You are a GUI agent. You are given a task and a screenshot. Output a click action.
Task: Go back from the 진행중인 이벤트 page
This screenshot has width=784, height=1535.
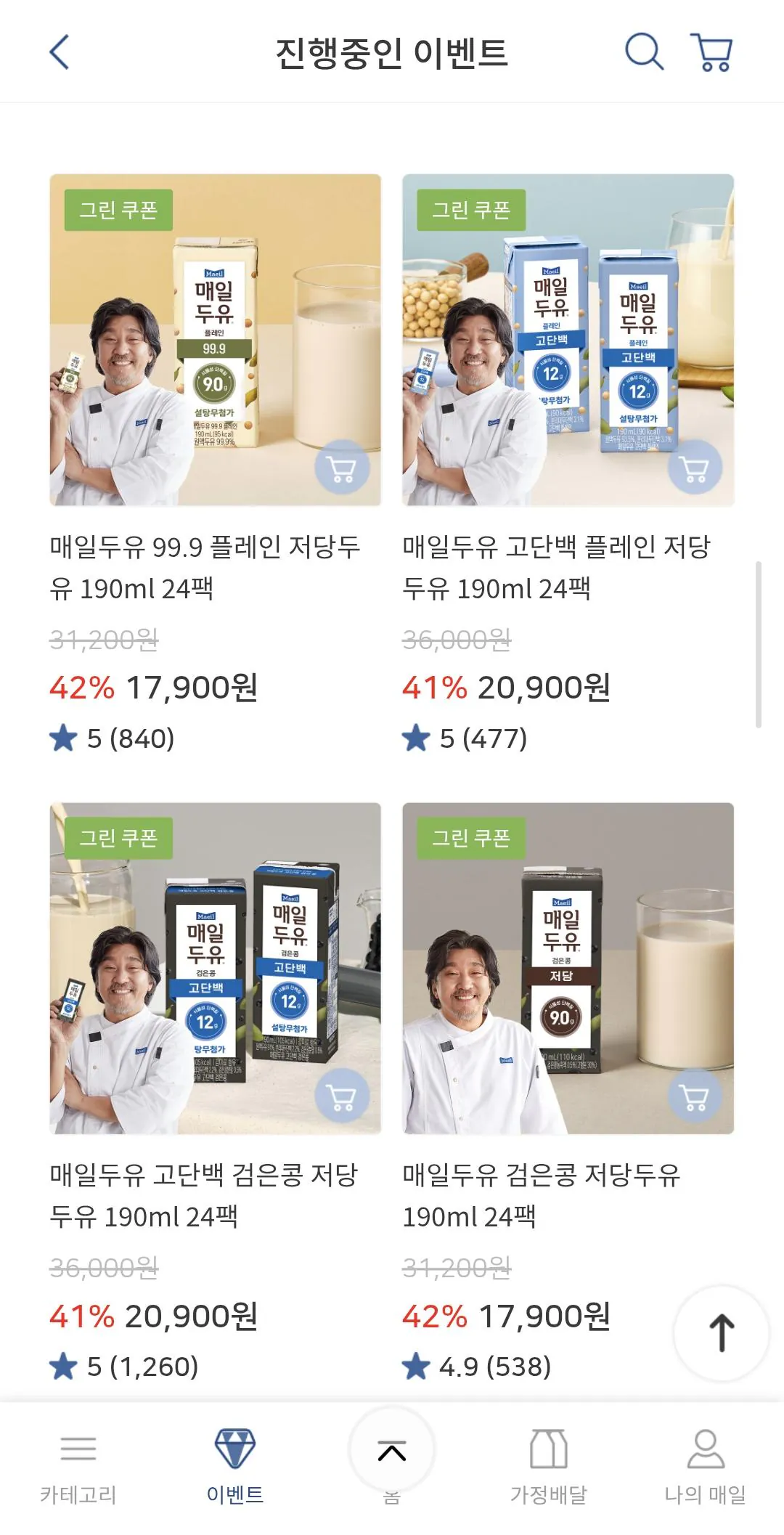(60, 52)
